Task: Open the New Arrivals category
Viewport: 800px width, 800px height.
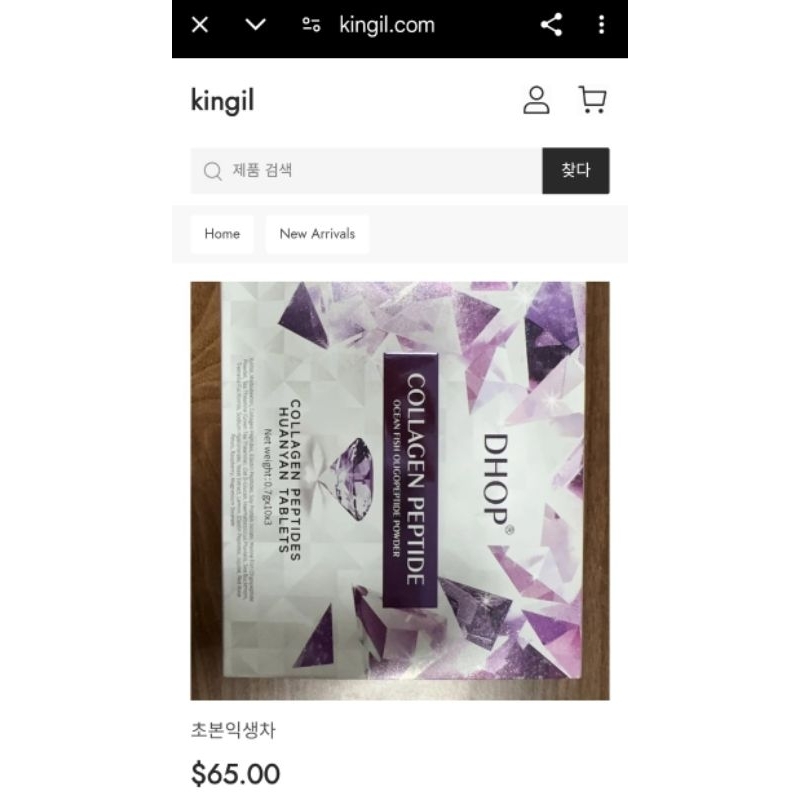Action: tap(317, 234)
